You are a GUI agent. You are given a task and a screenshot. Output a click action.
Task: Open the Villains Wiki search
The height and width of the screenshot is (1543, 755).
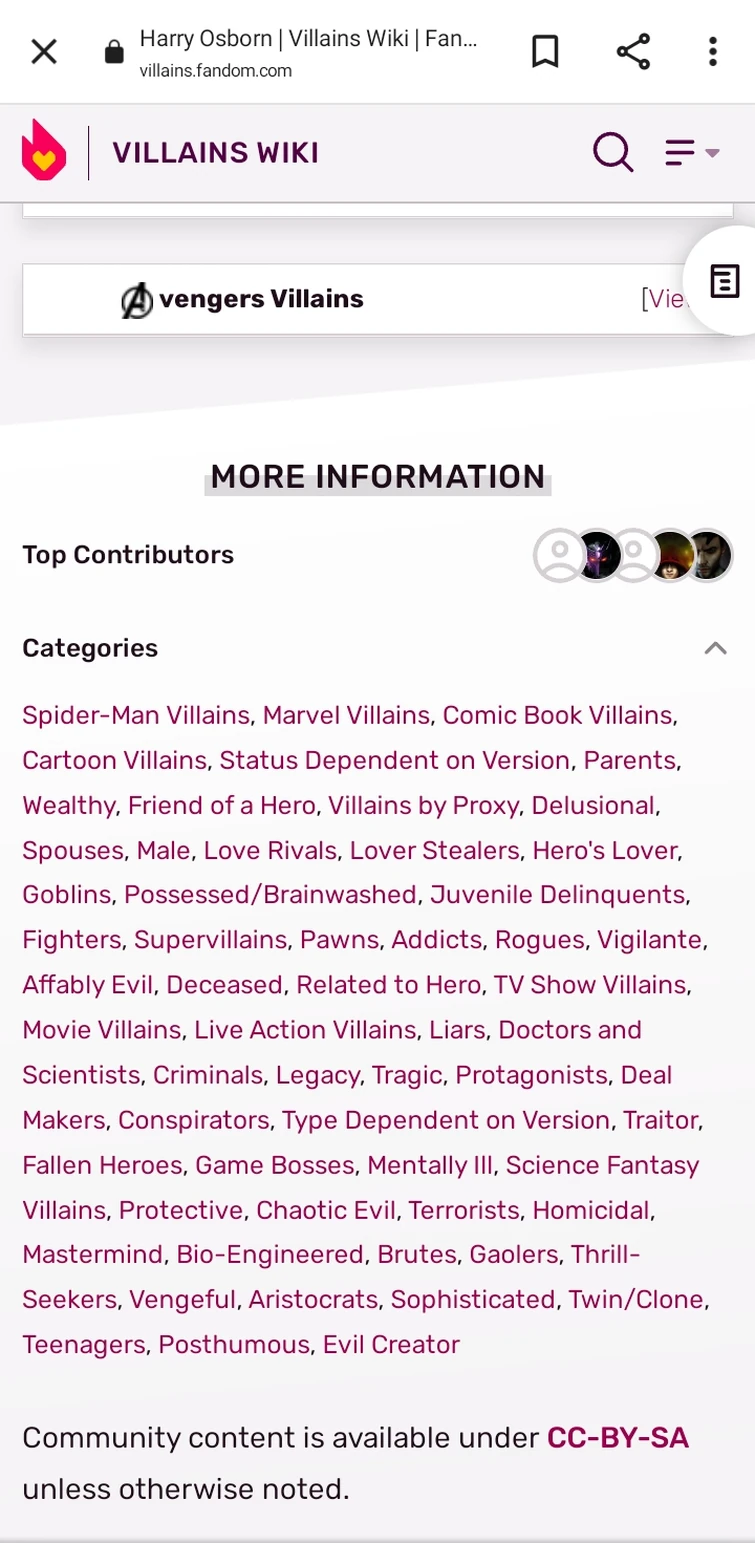pos(613,153)
